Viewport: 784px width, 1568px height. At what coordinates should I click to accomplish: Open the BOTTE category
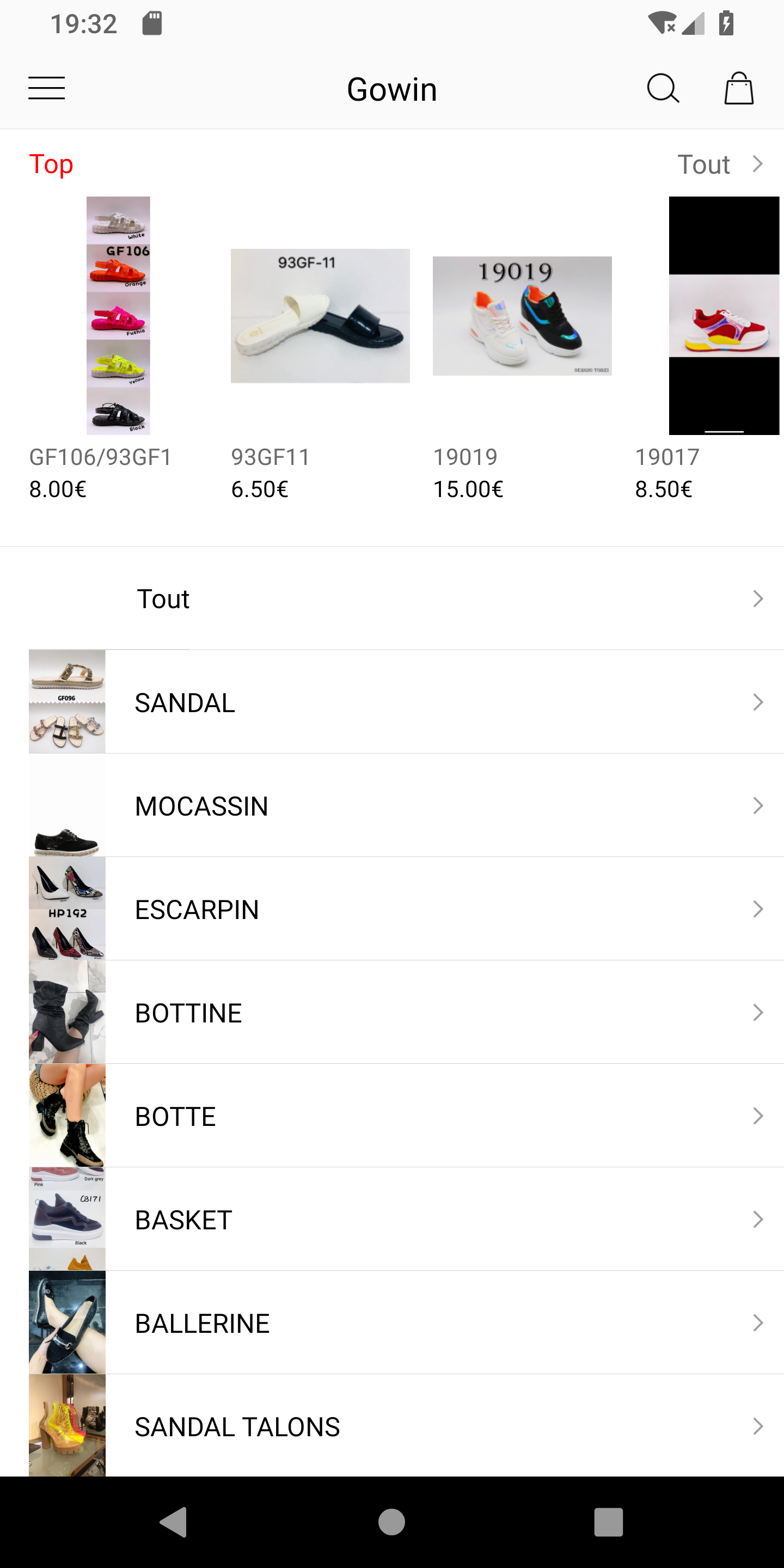392,1116
